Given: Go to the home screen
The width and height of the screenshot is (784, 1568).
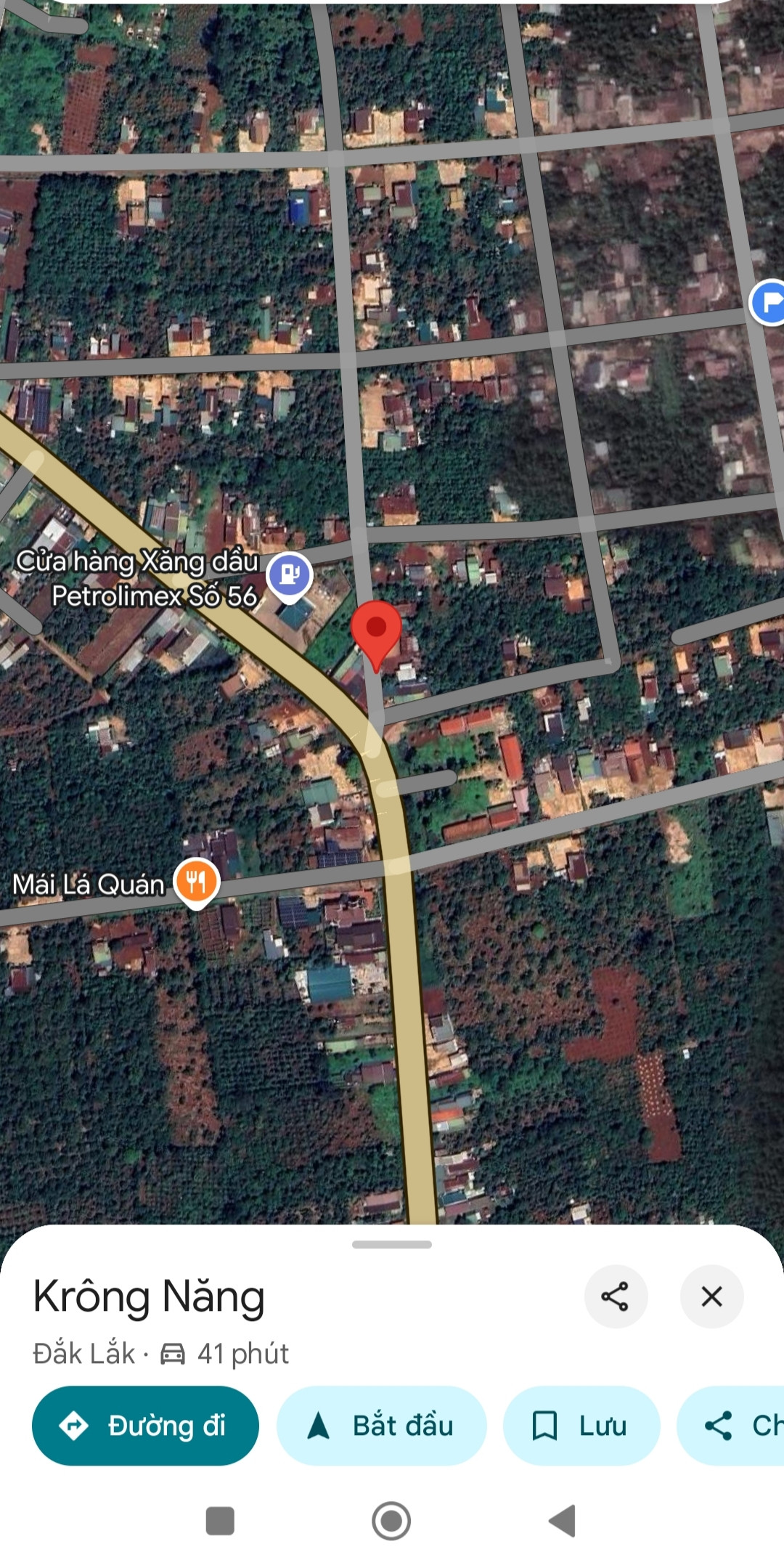Looking at the screenshot, I should coord(391,1521).
